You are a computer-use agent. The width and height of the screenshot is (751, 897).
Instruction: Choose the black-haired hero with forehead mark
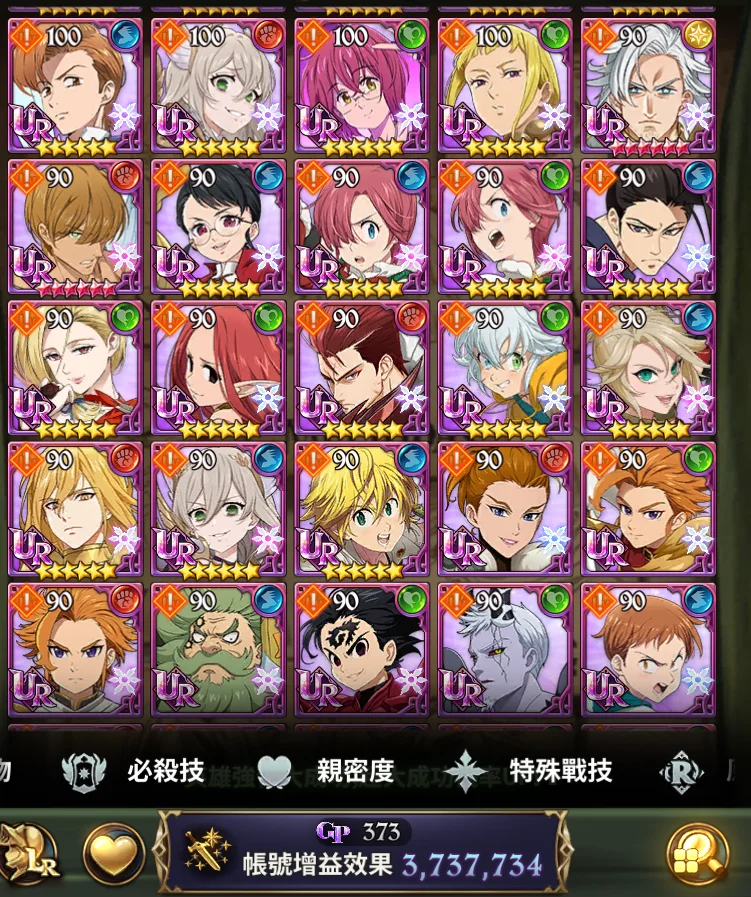pos(361,650)
